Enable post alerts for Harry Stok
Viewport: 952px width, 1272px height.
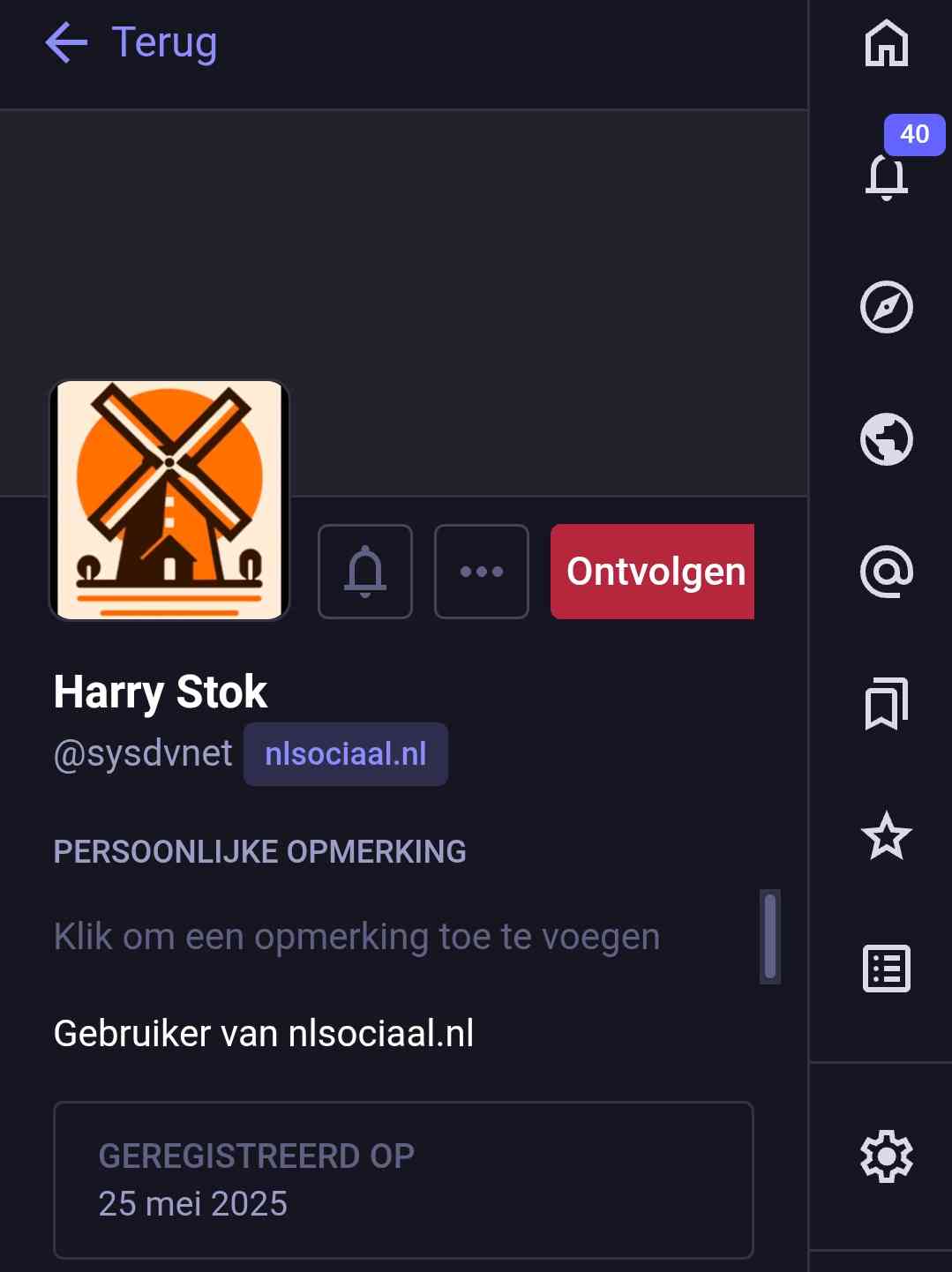(x=365, y=572)
